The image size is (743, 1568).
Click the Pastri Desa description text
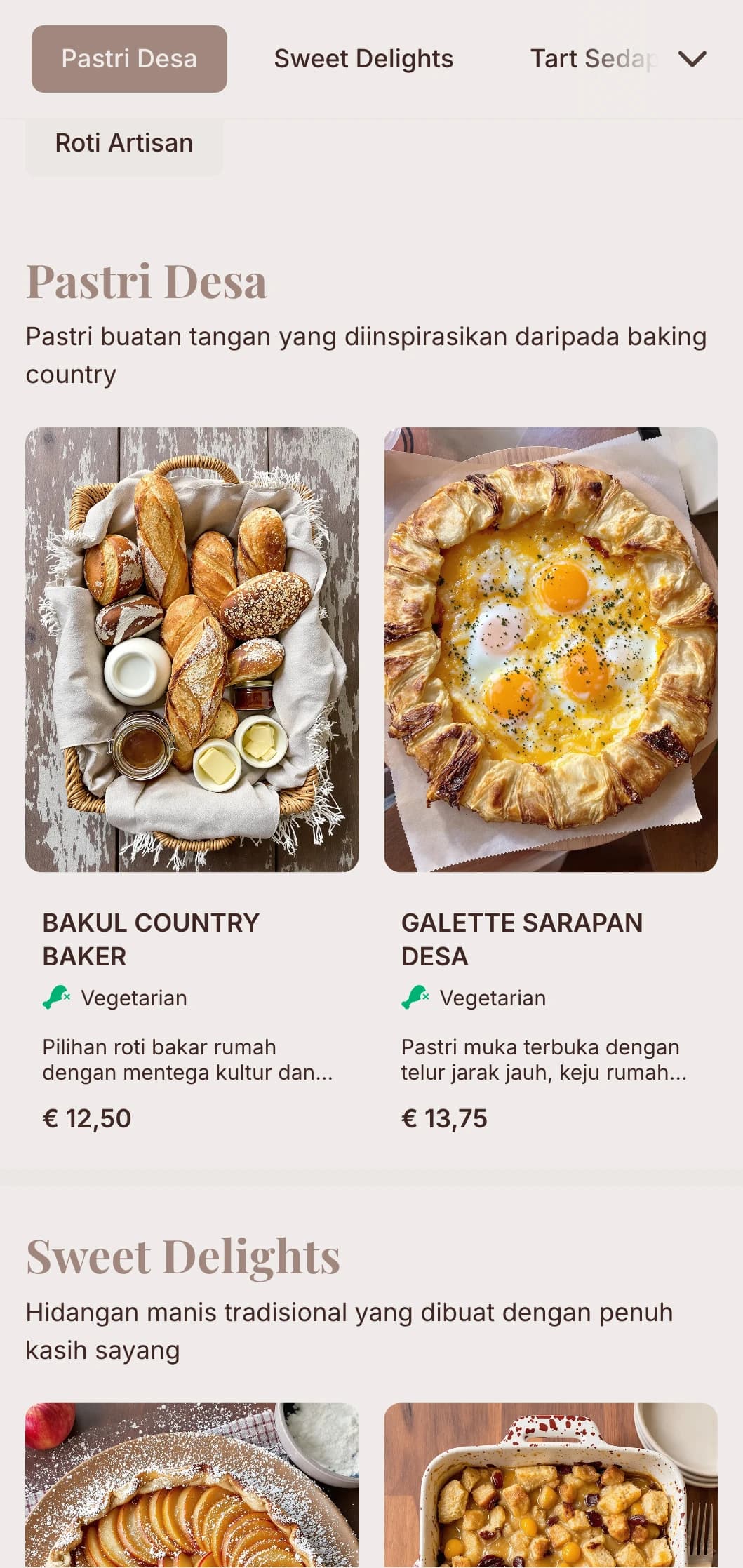coord(366,354)
